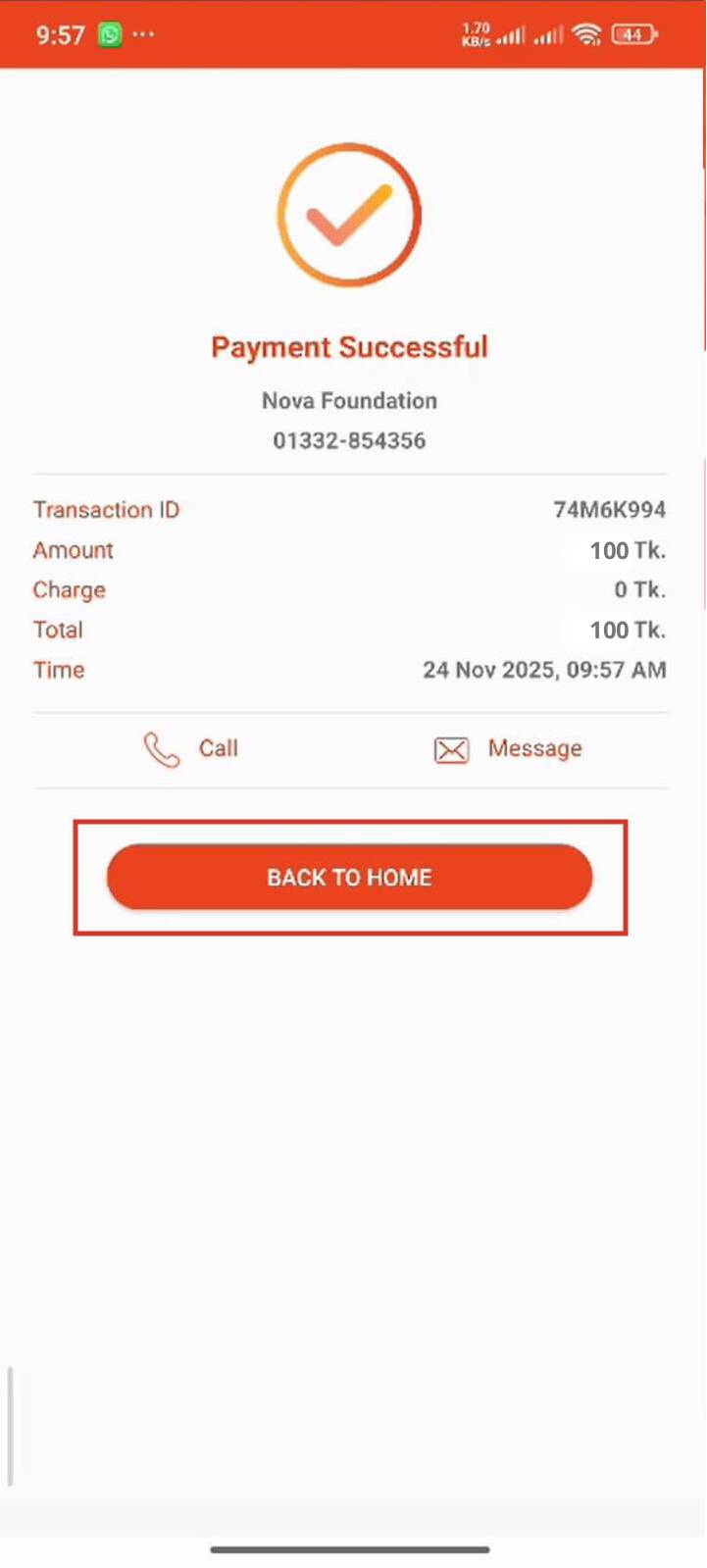The height and width of the screenshot is (1568, 707).
Task: Send a message to Nova Foundation
Action: click(x=508, y=749)
